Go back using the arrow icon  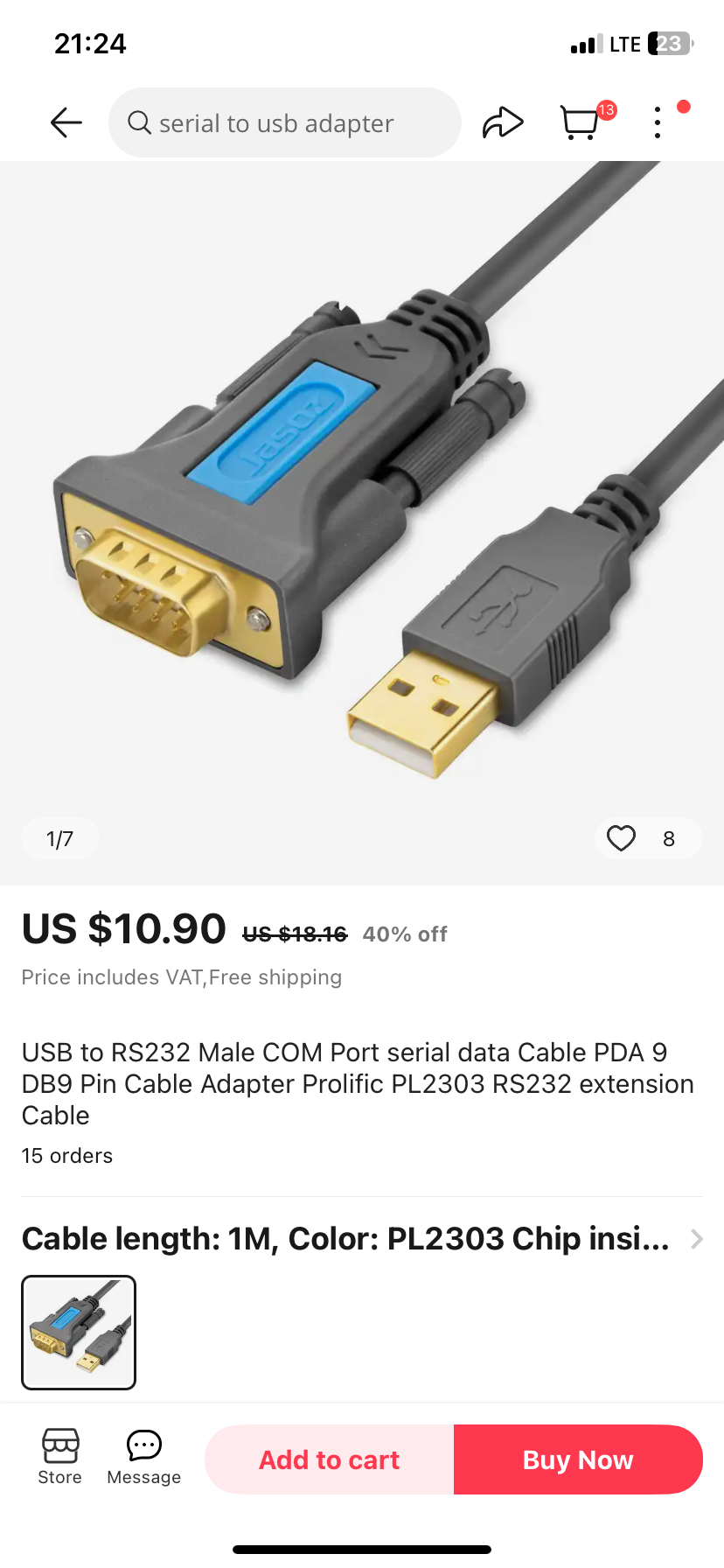(x=66, y=122)
